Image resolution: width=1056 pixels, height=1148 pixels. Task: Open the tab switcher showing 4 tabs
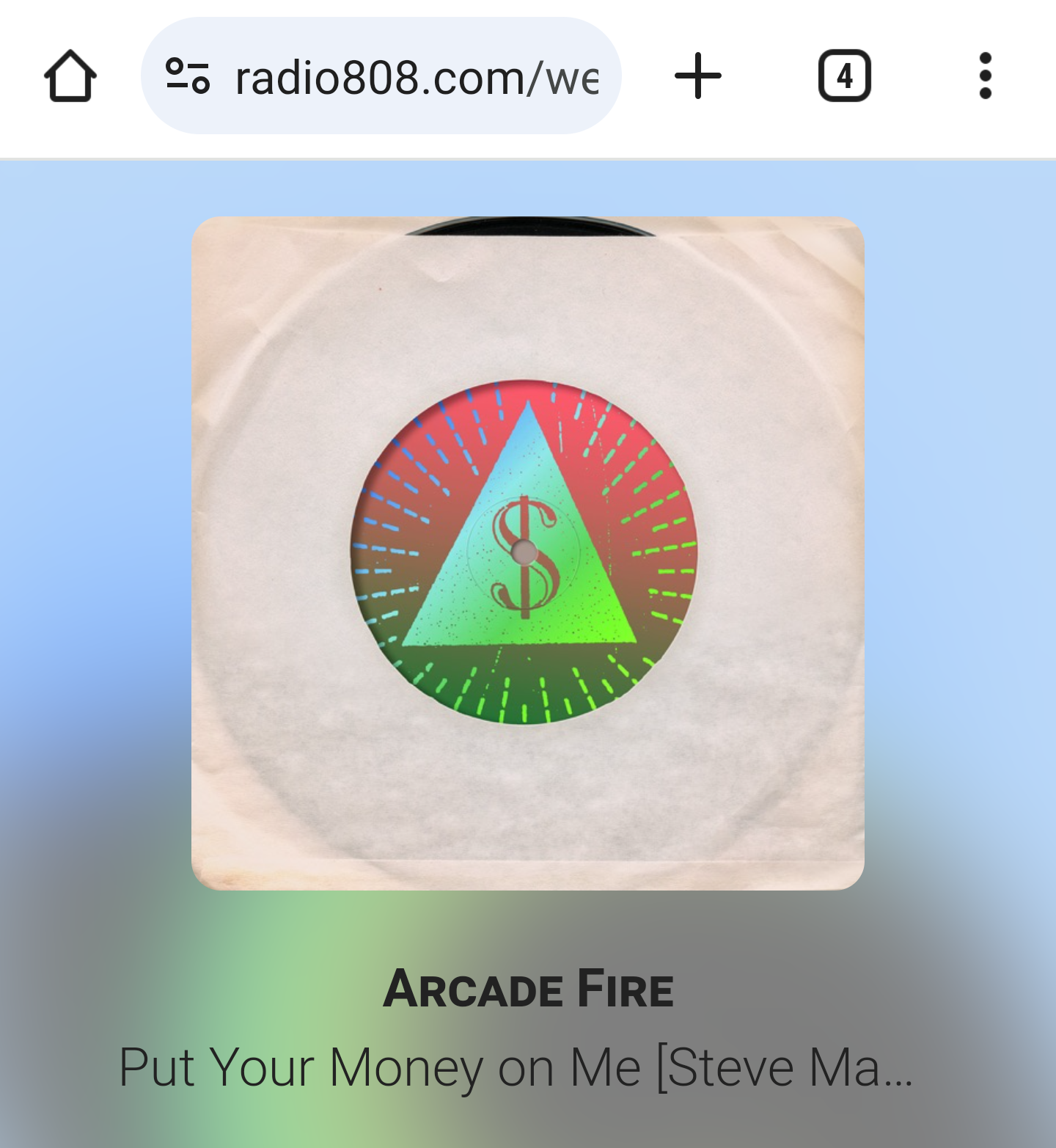coord(844,76)
